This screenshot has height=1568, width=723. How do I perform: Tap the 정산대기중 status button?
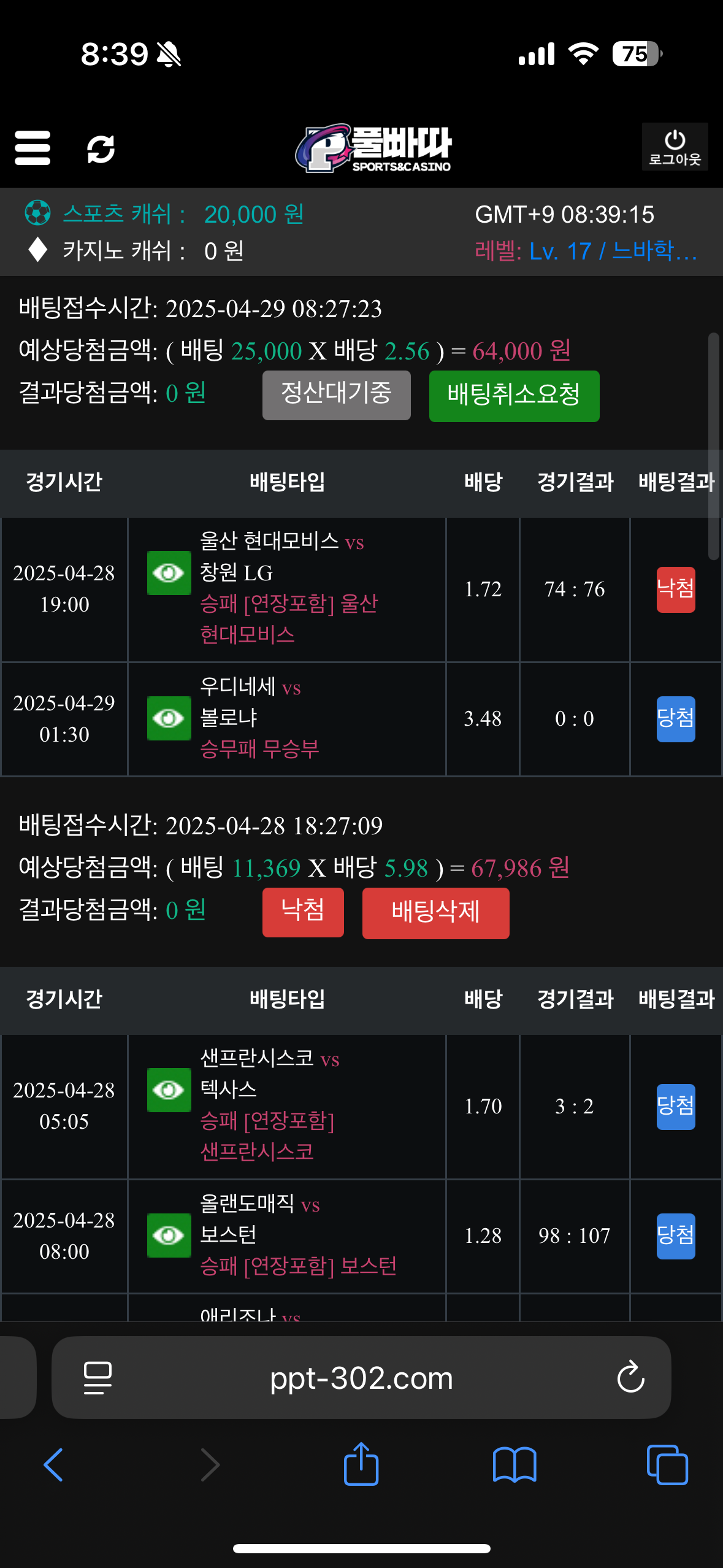click(x=336, y=395)
